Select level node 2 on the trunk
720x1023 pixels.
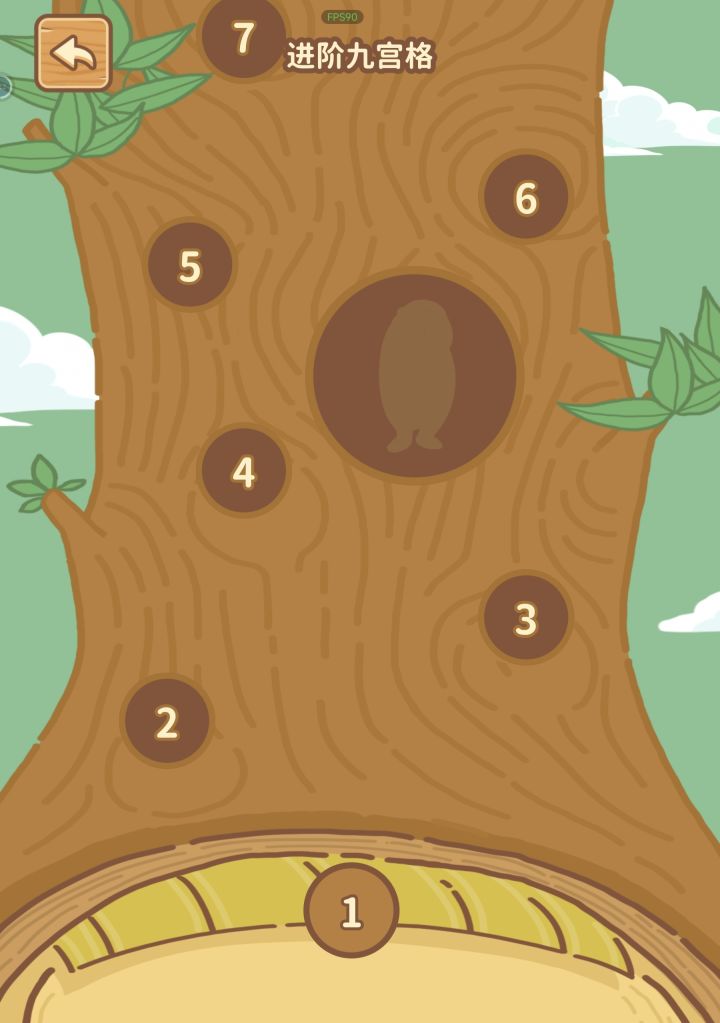(166, 718)
